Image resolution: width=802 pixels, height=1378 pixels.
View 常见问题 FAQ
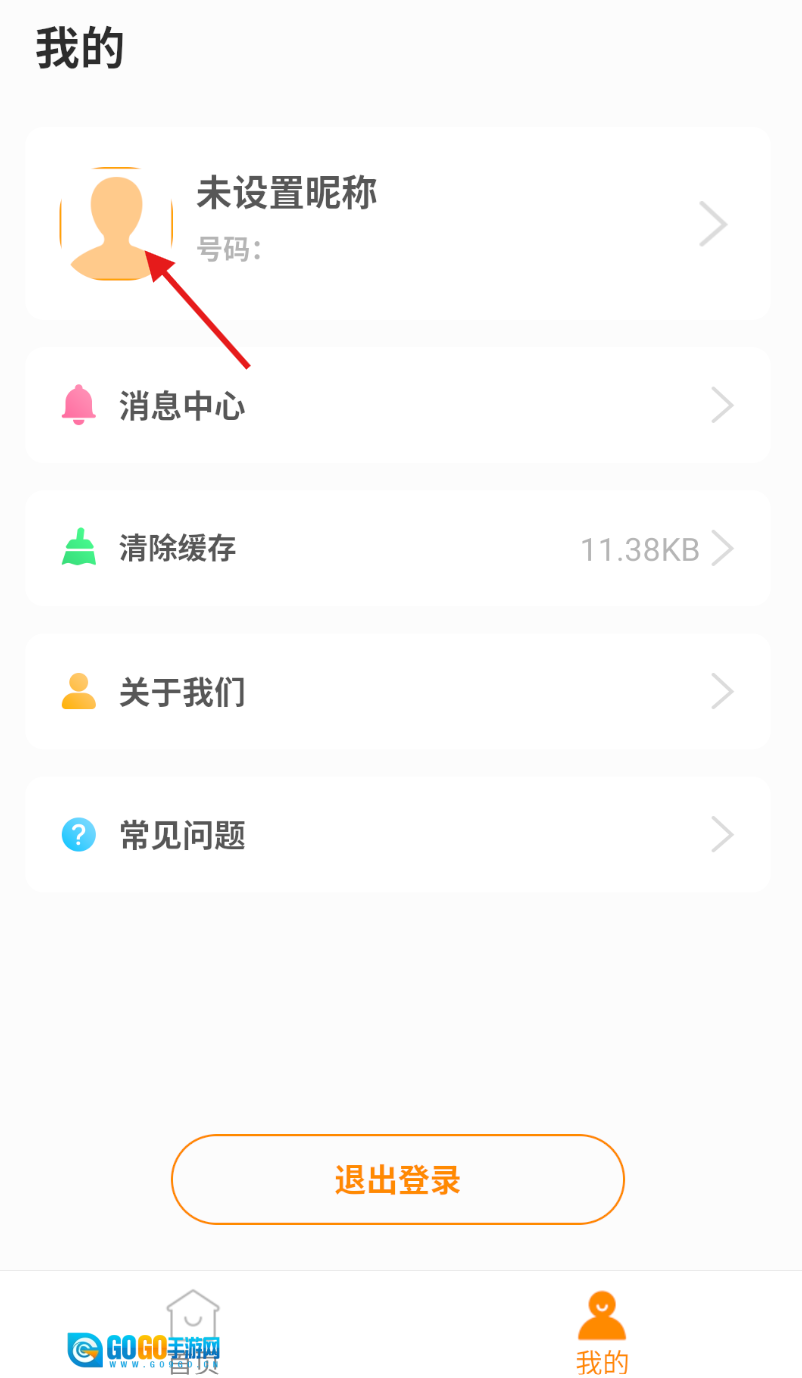(x=397, y=835)
